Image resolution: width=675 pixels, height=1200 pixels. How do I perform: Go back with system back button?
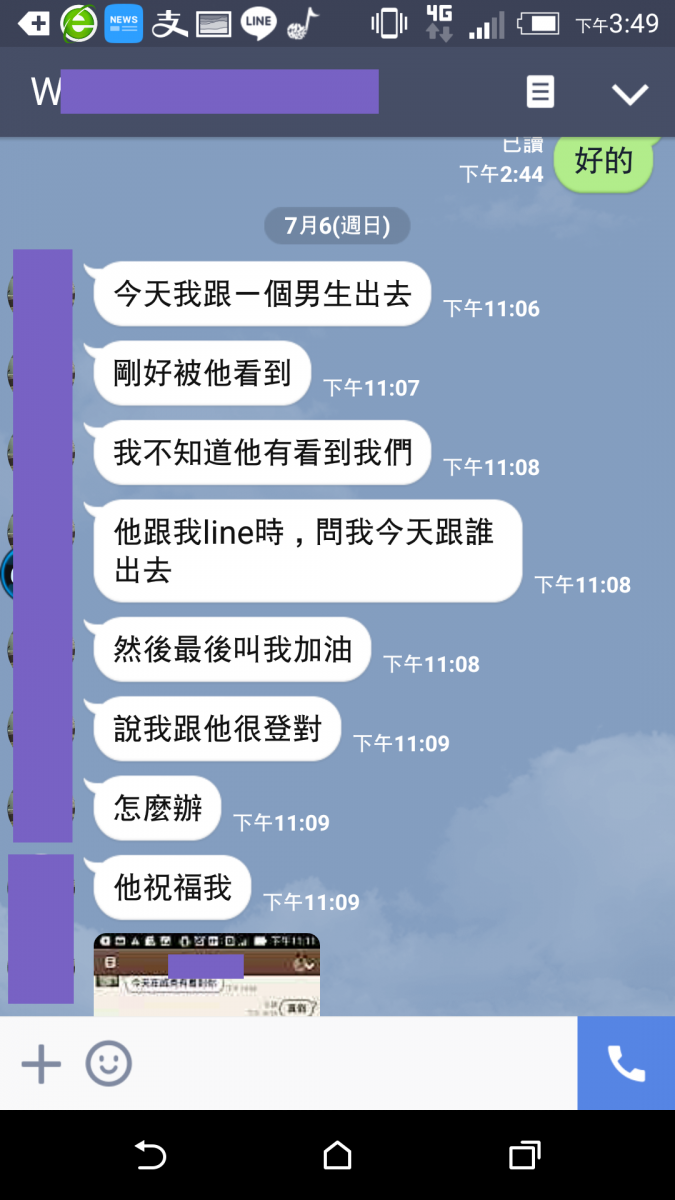tap(150, 1156)
